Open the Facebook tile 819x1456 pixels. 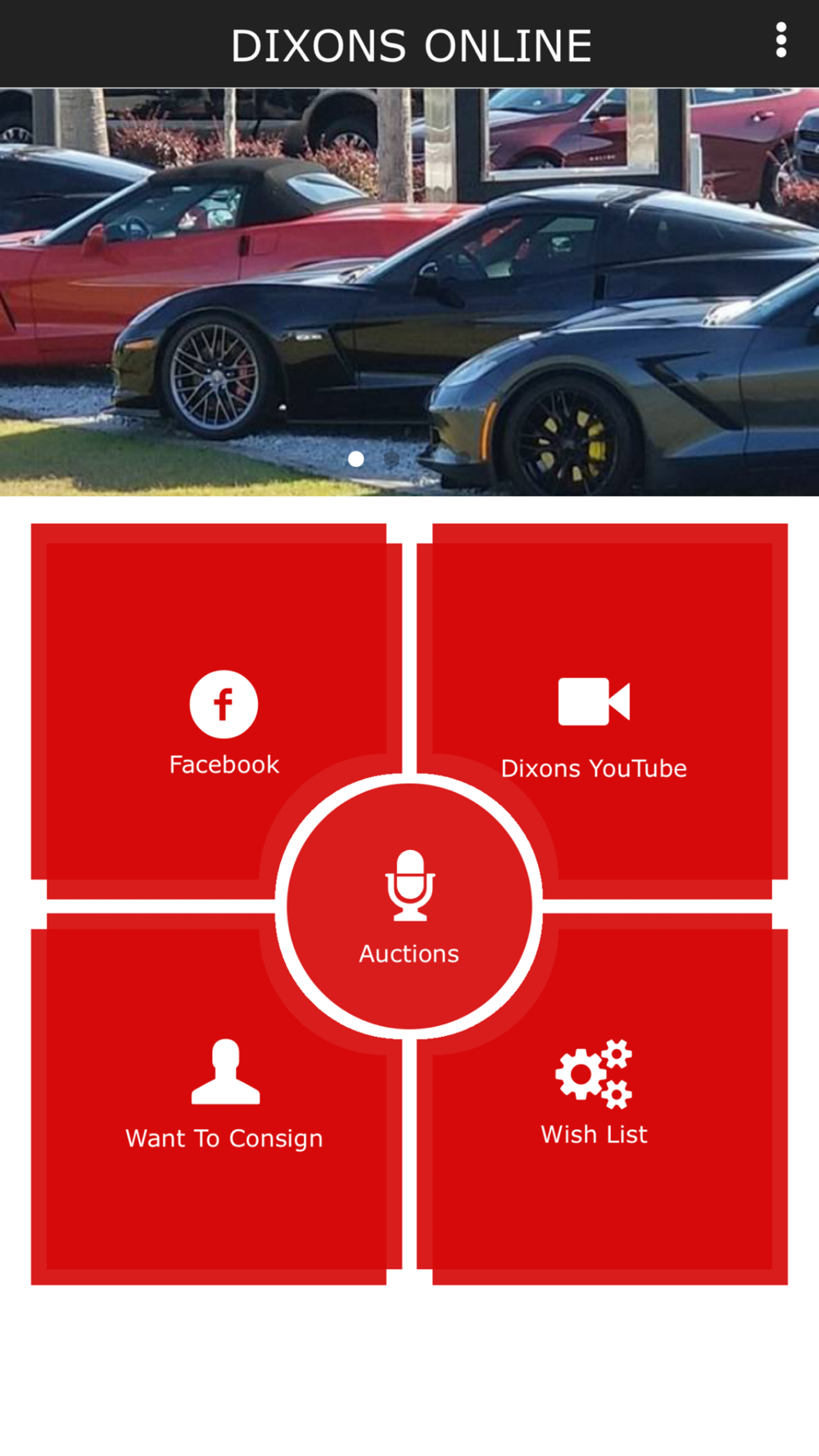(224, 721)
